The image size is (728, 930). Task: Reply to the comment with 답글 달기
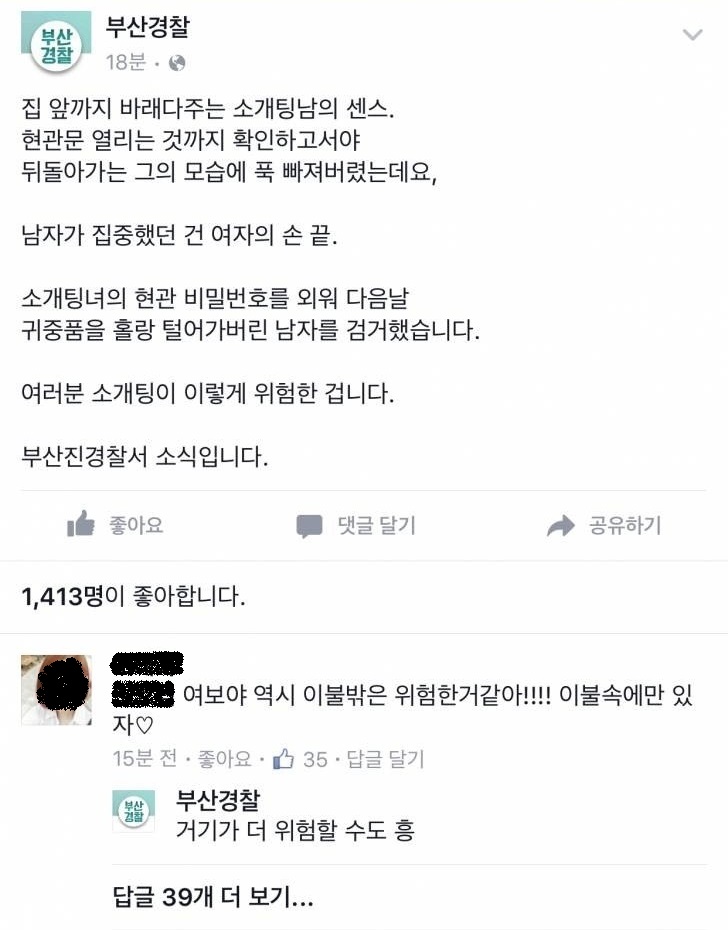[x=385, y=759]
